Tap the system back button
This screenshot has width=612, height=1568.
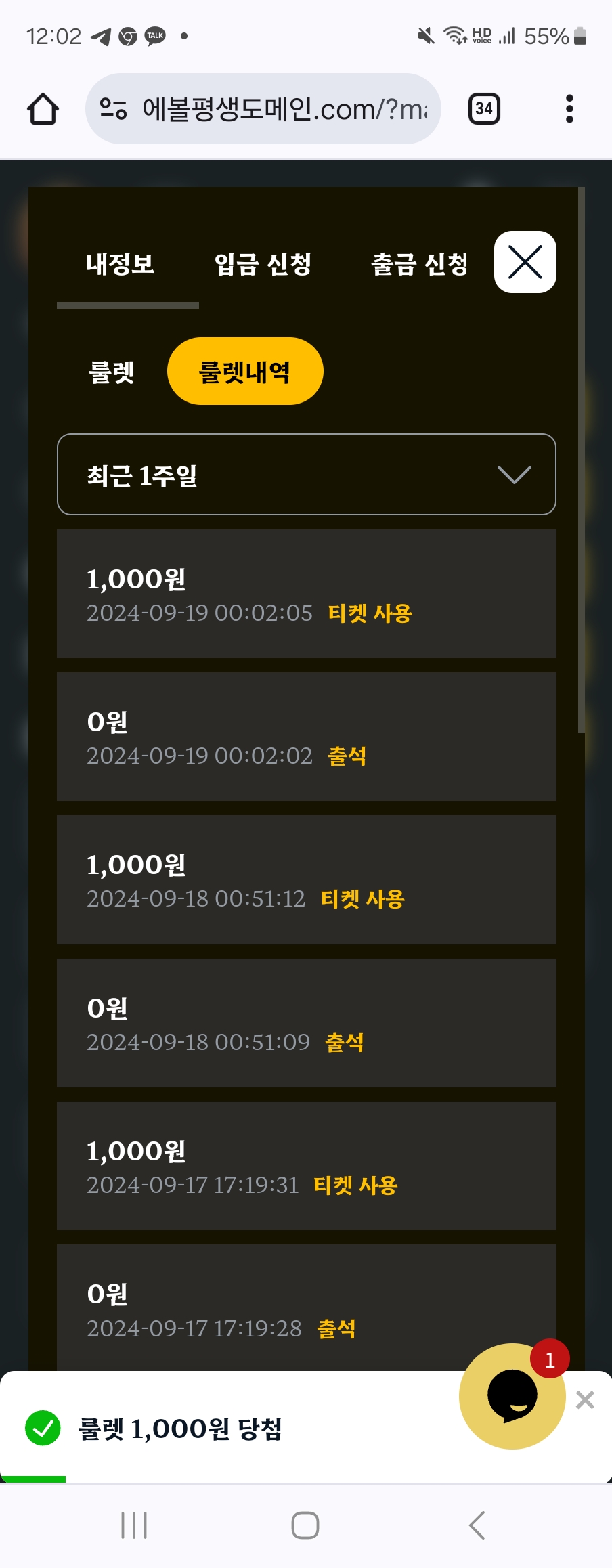477,1525
